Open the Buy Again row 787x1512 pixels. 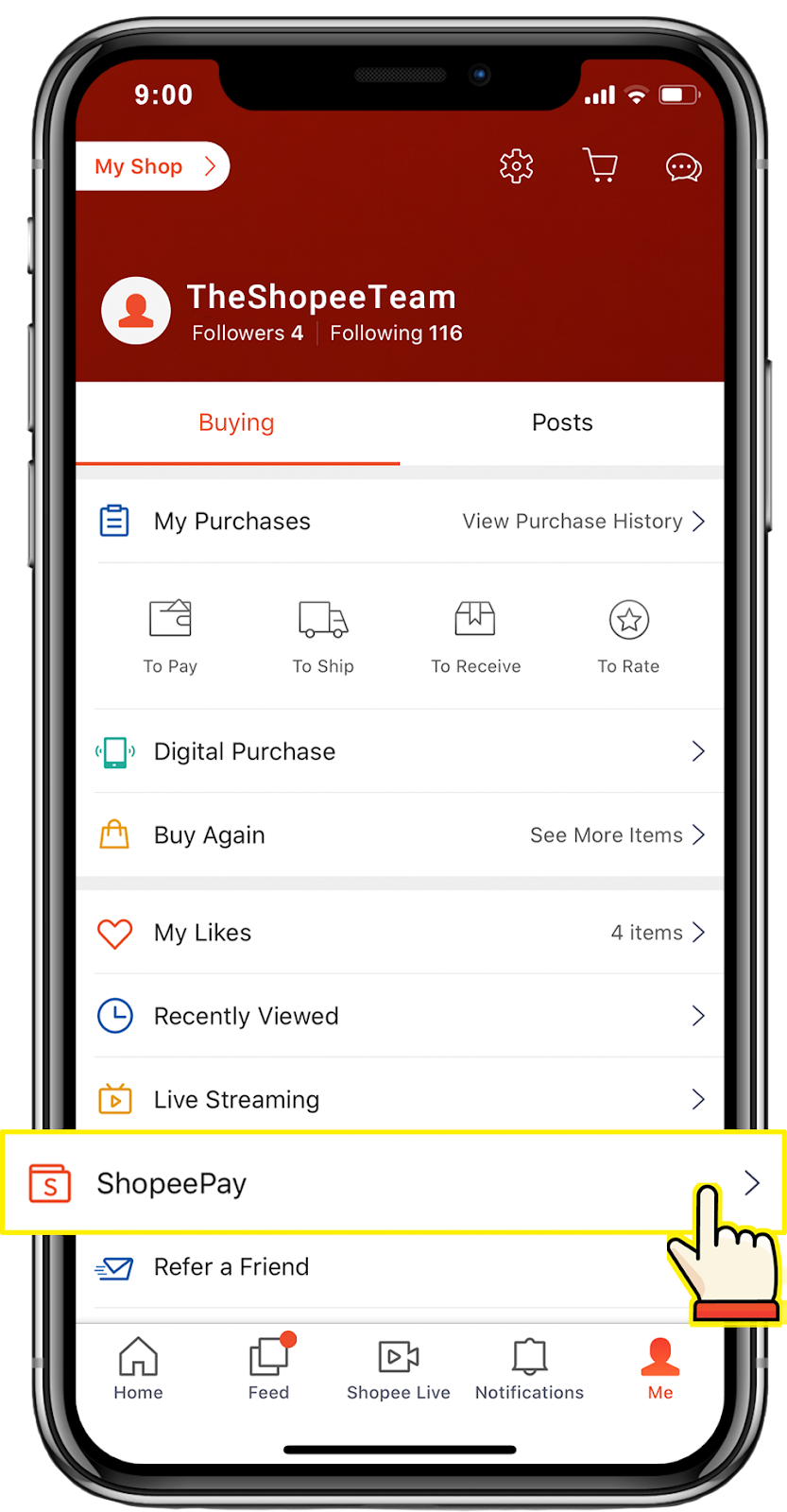coord(401,835)
